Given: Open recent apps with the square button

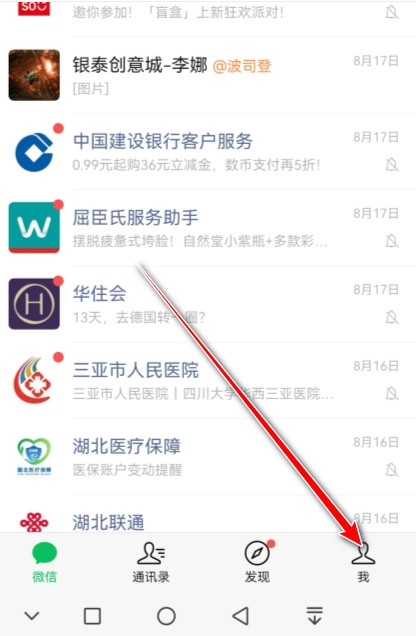Looking at the screenshot, I should tap(92, 616).
